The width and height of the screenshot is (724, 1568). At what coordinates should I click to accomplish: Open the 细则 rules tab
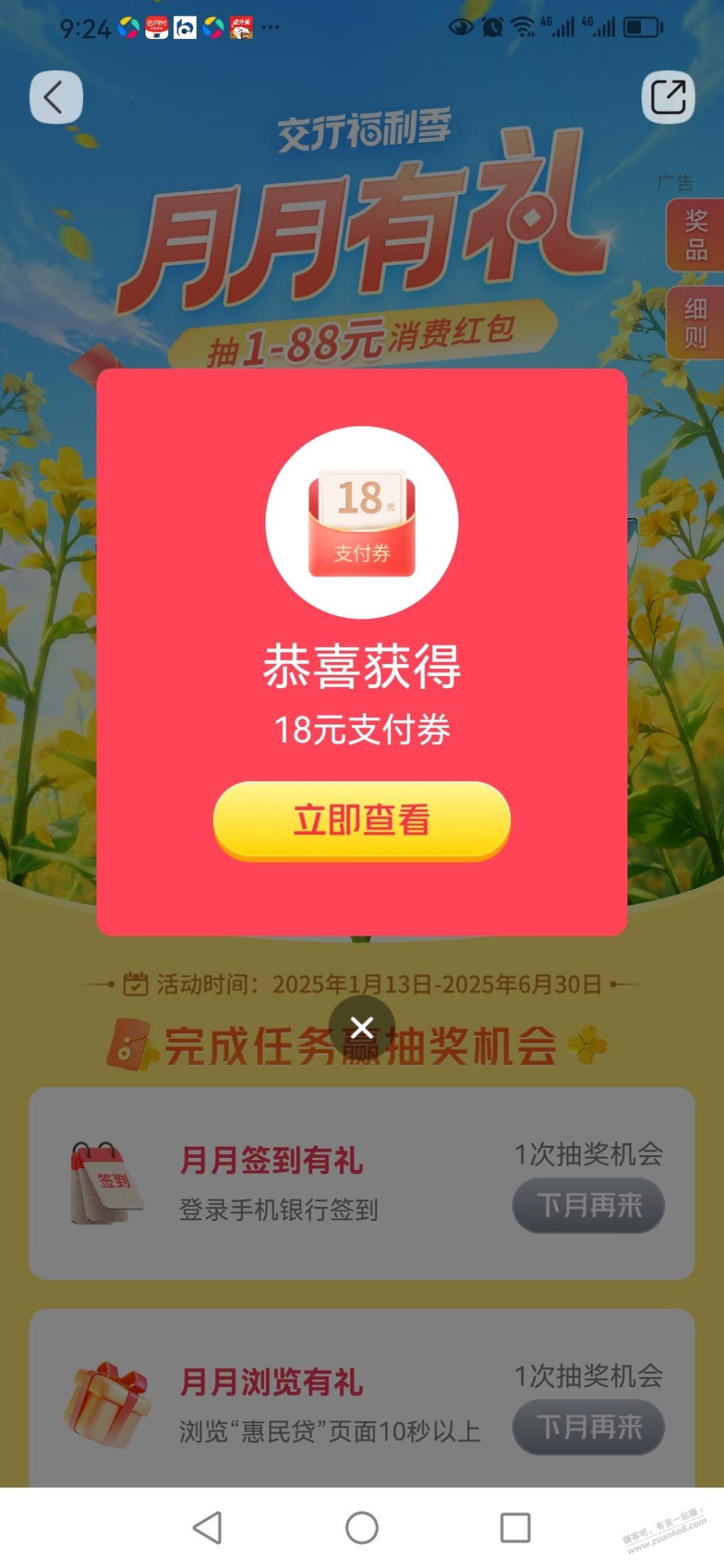pos(694,323)
